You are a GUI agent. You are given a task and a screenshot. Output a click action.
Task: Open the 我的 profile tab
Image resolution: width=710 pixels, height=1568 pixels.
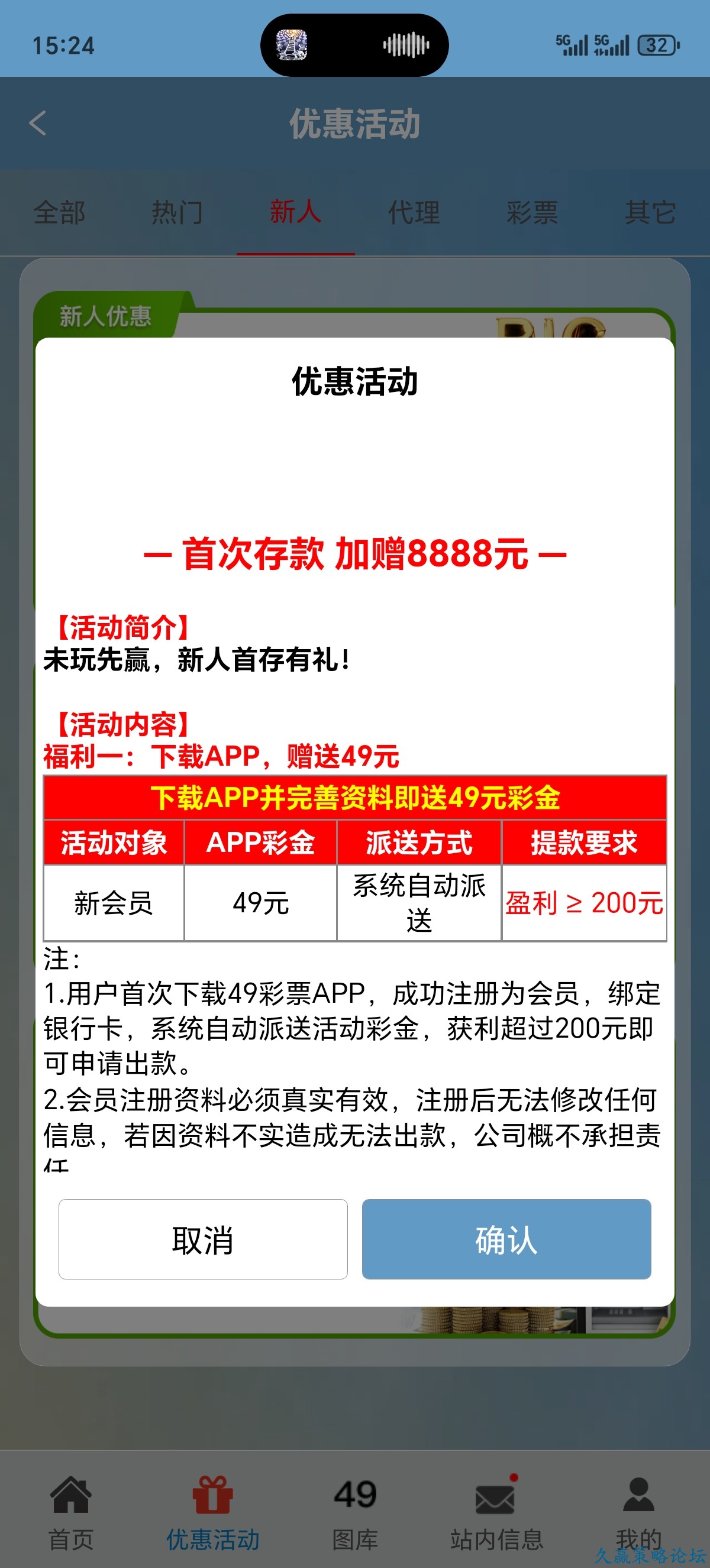click(638, 1512)
